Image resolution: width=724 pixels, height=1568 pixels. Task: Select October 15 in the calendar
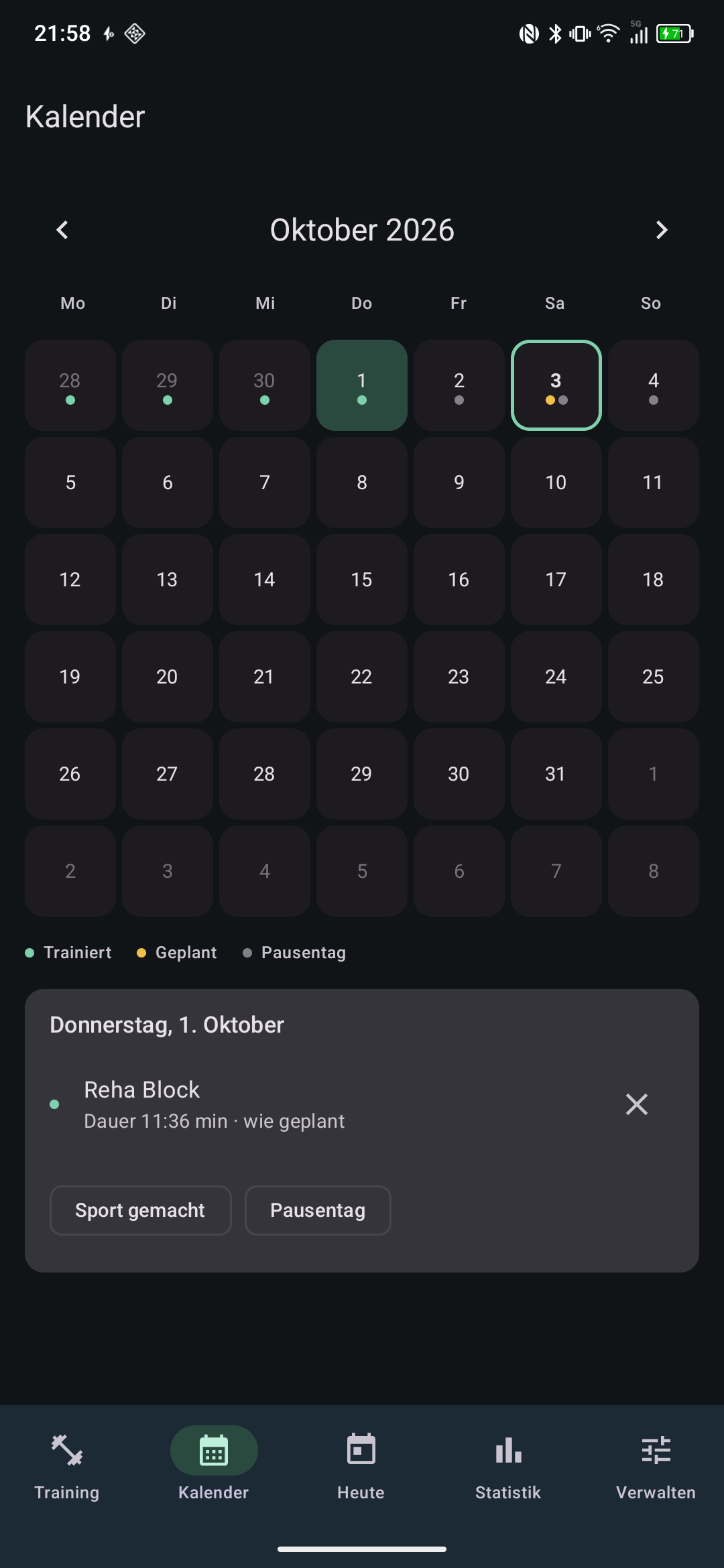pyautogui.click(x=362, y=580)
